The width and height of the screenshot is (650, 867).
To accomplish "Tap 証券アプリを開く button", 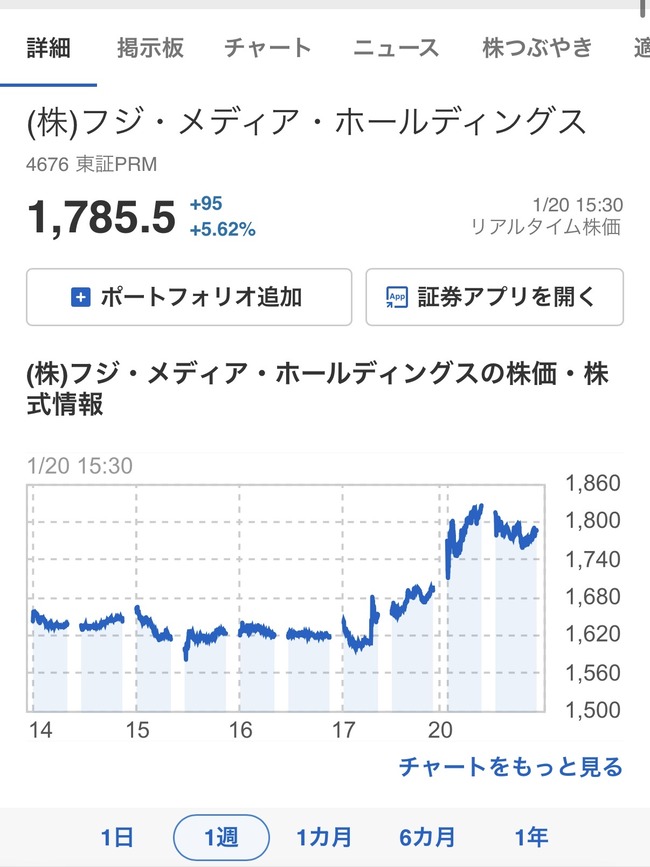I will [495, 297].
